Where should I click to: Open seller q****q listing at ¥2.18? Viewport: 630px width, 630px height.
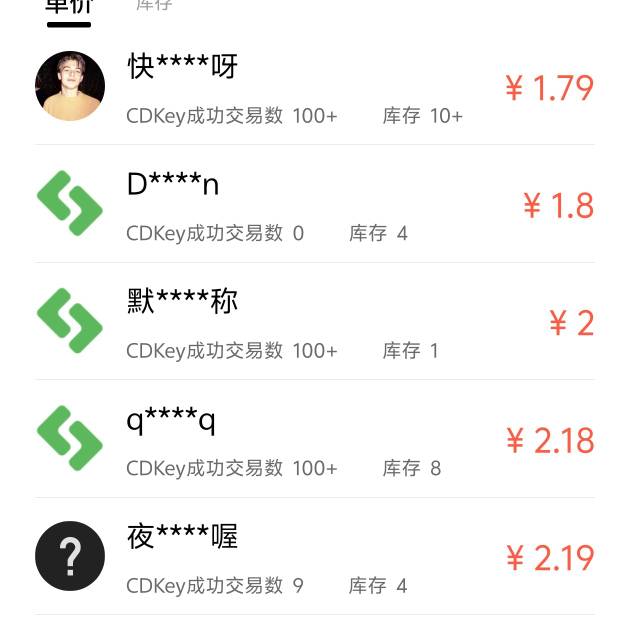pos(314,440)
